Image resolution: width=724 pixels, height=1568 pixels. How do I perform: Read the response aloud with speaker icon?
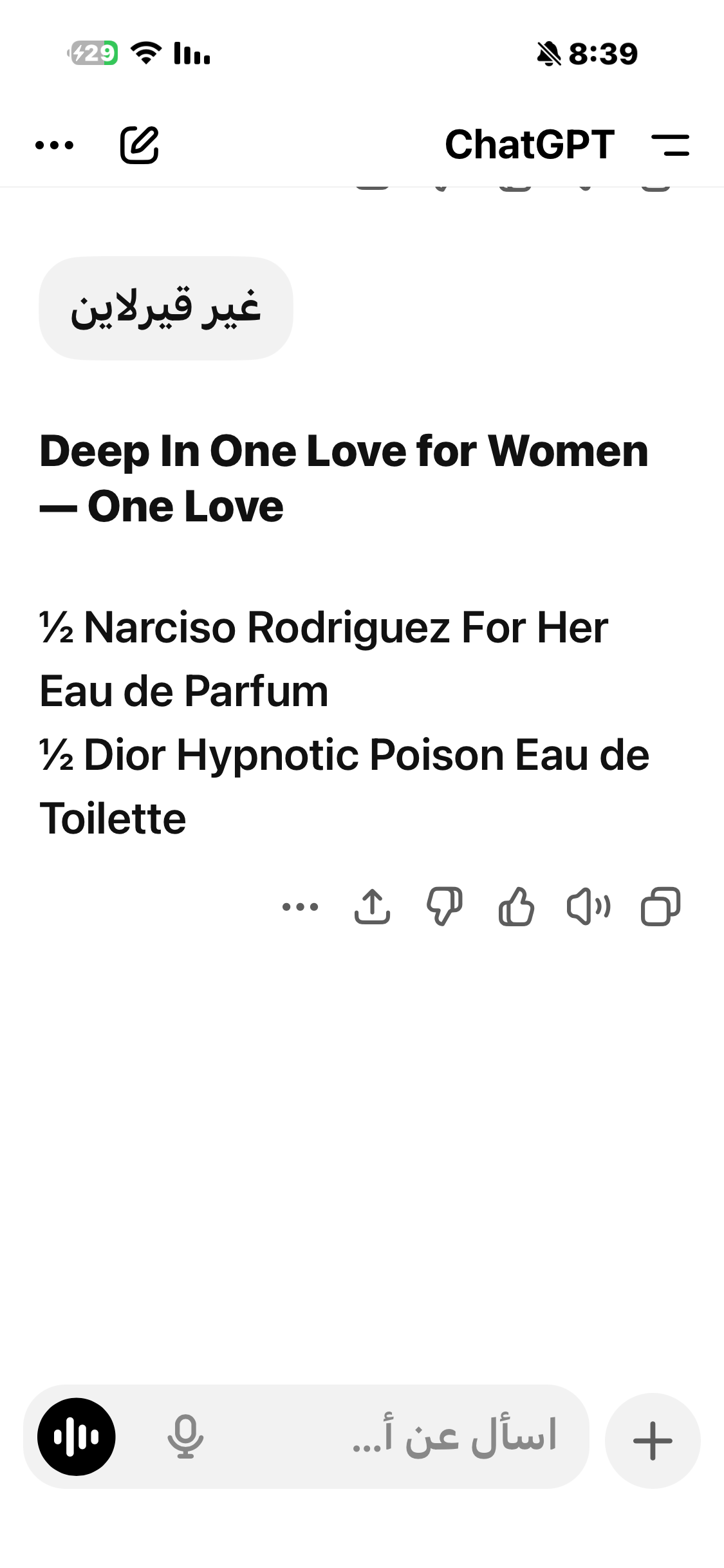pos(588,907)
